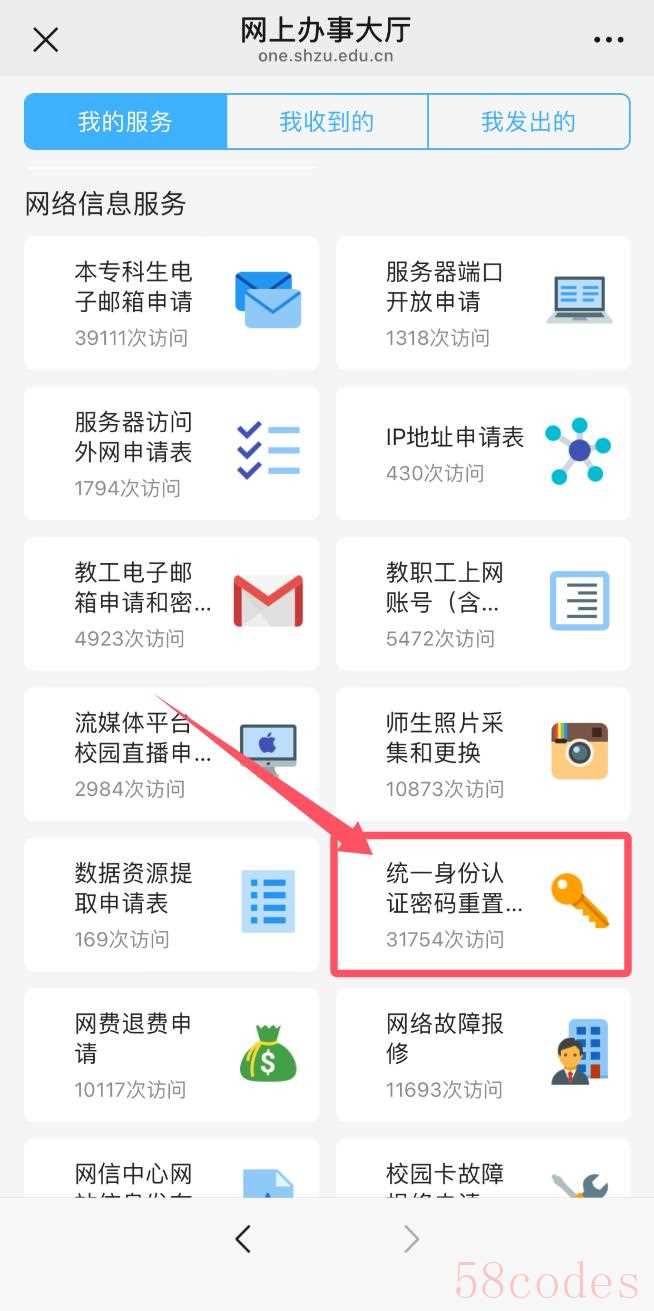Go back with the browser back arrow
The width and height of the screenshot is (654, 1311).
242,1240
